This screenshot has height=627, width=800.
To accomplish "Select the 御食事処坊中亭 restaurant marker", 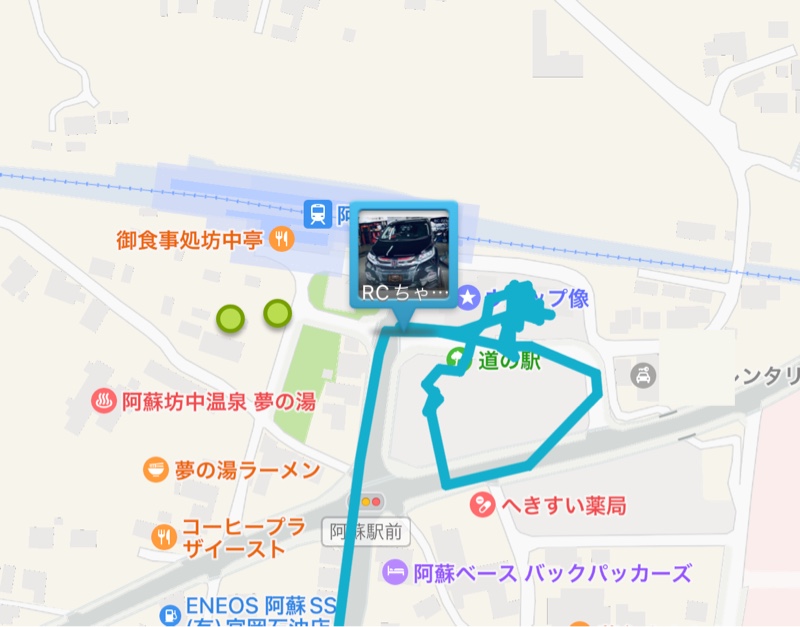I will pos(285,239).
